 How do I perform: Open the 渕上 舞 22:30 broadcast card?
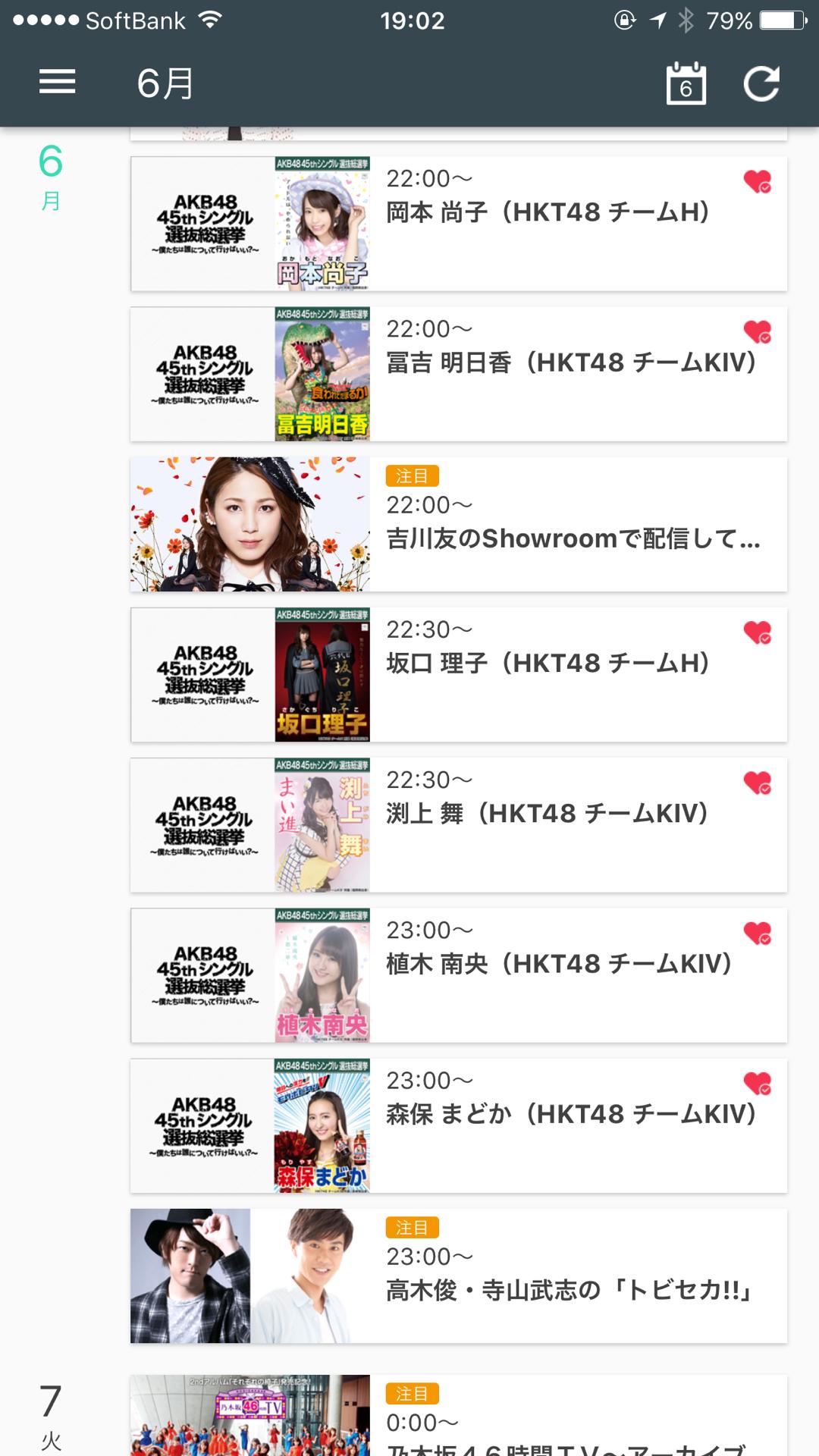coord(458,825)
